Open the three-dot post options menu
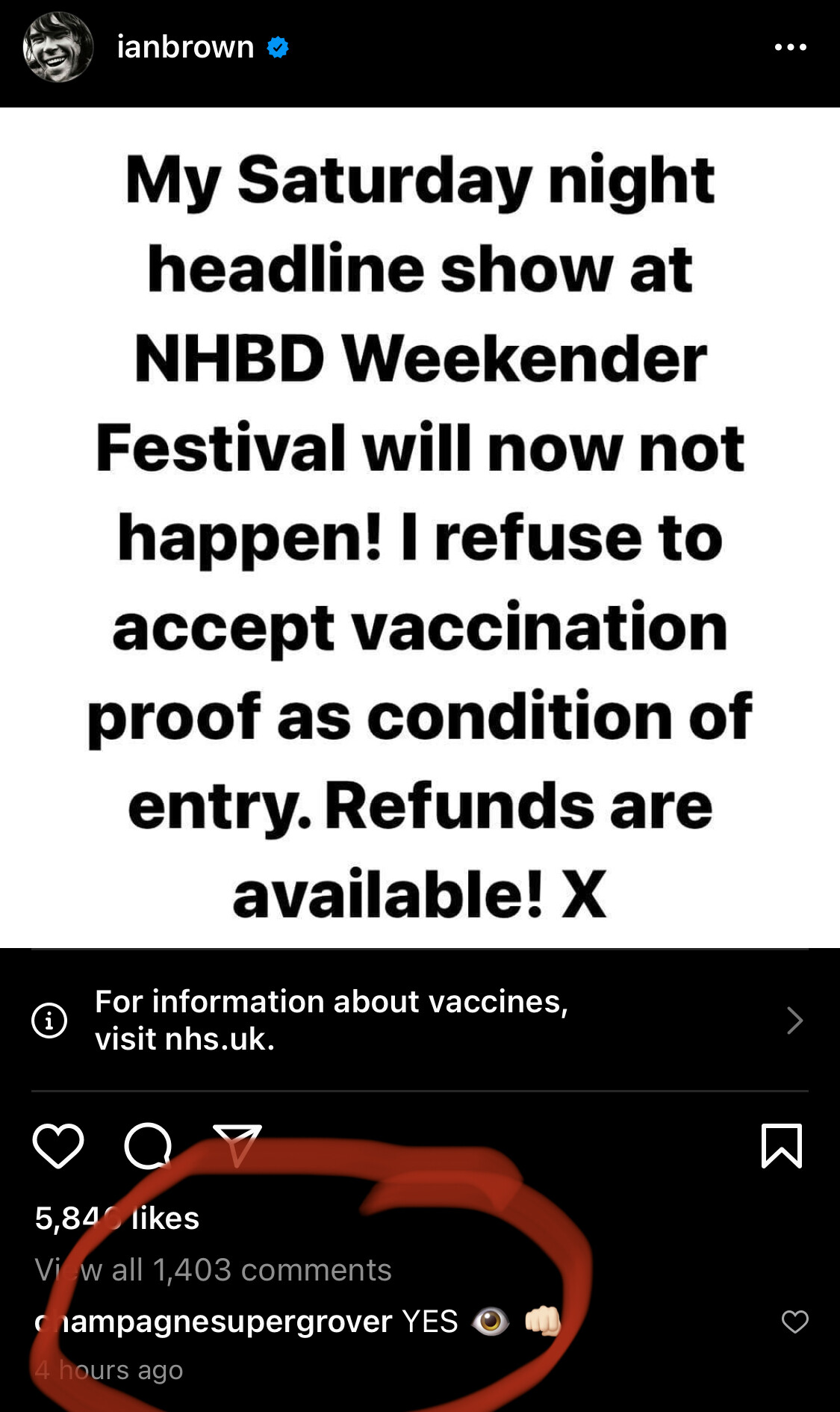The height and width of the screenshot is (1412, 840). pyautogui.click(x=790, y=47)
